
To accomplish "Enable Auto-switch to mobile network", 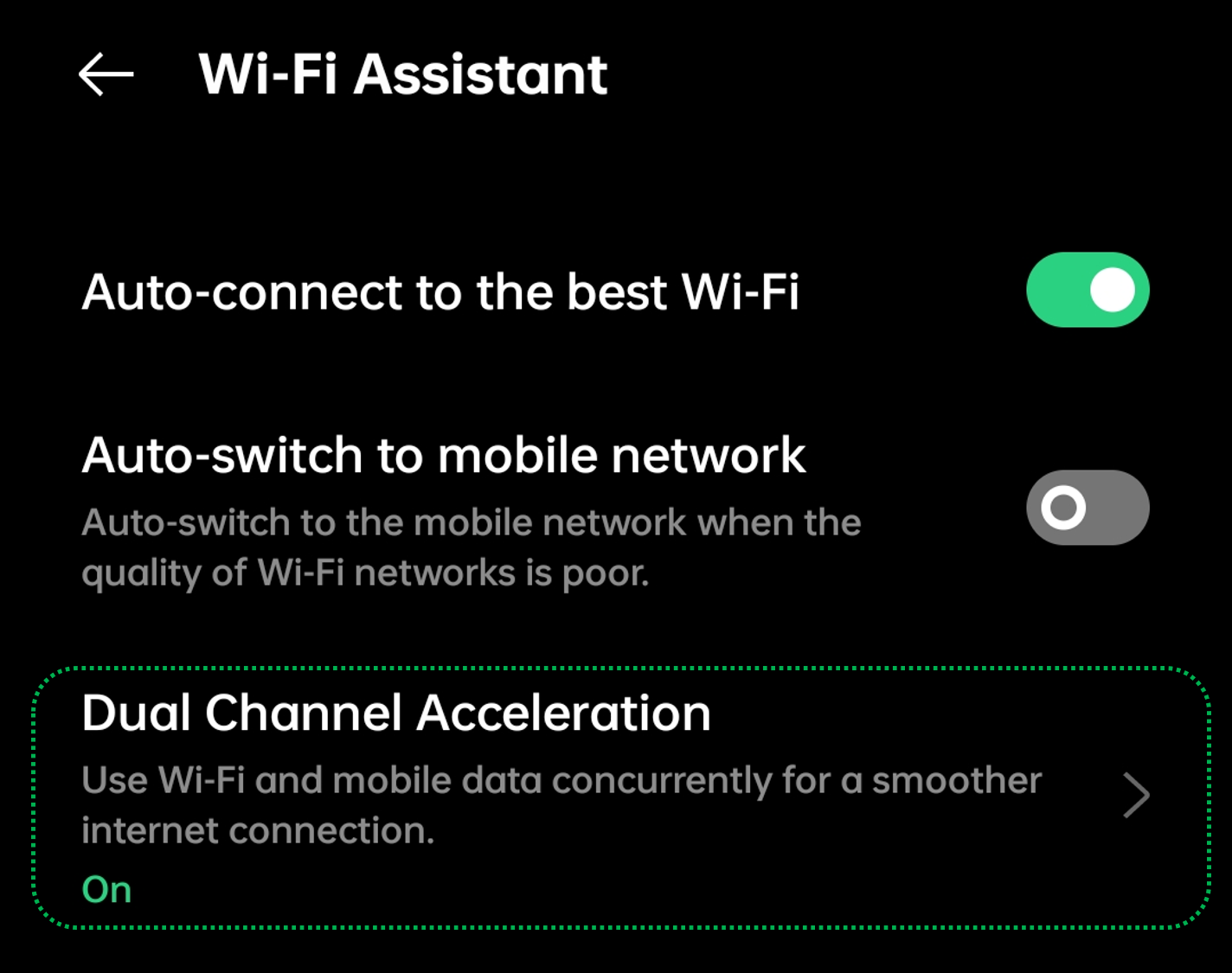I will pyautogui.click(x=1087, y=508).
